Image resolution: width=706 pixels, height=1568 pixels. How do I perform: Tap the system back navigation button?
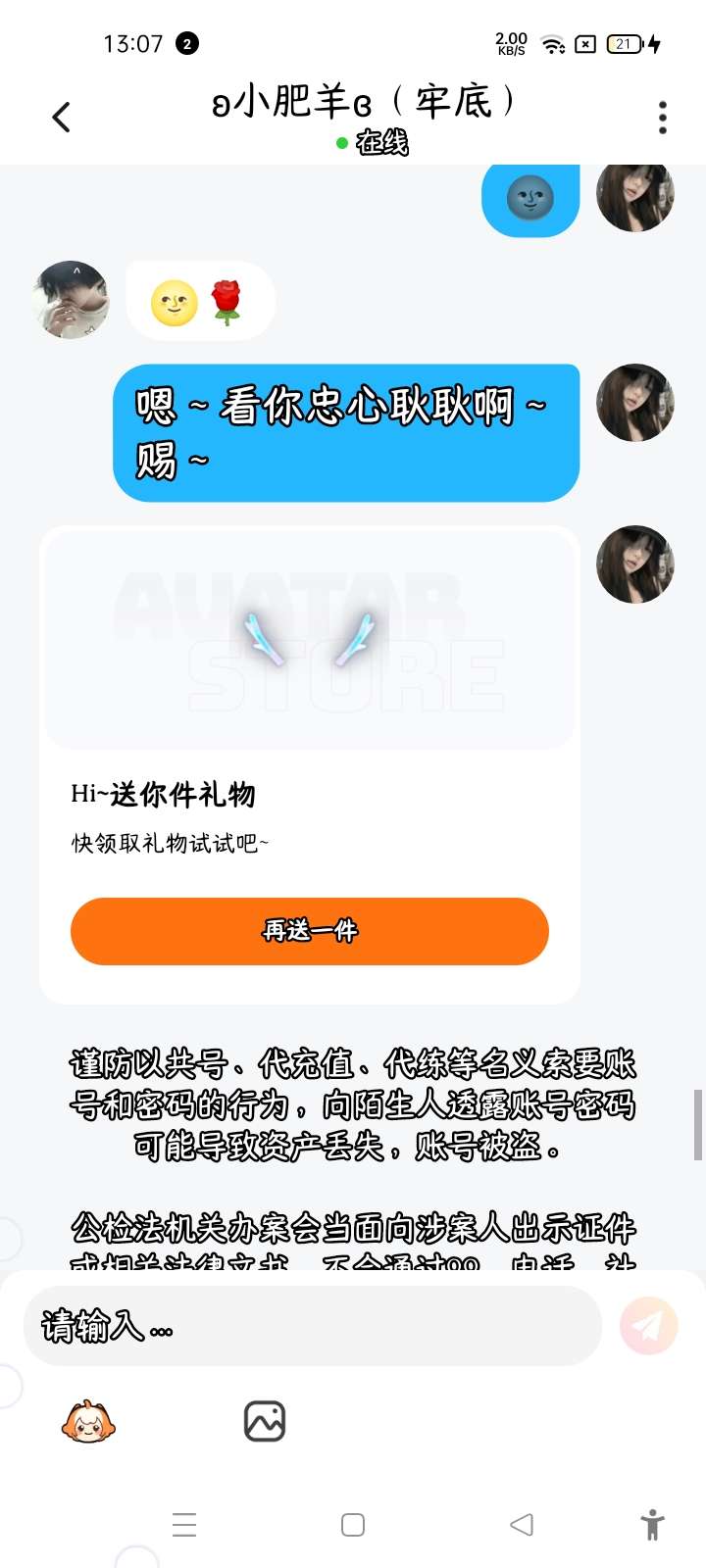522,1525
